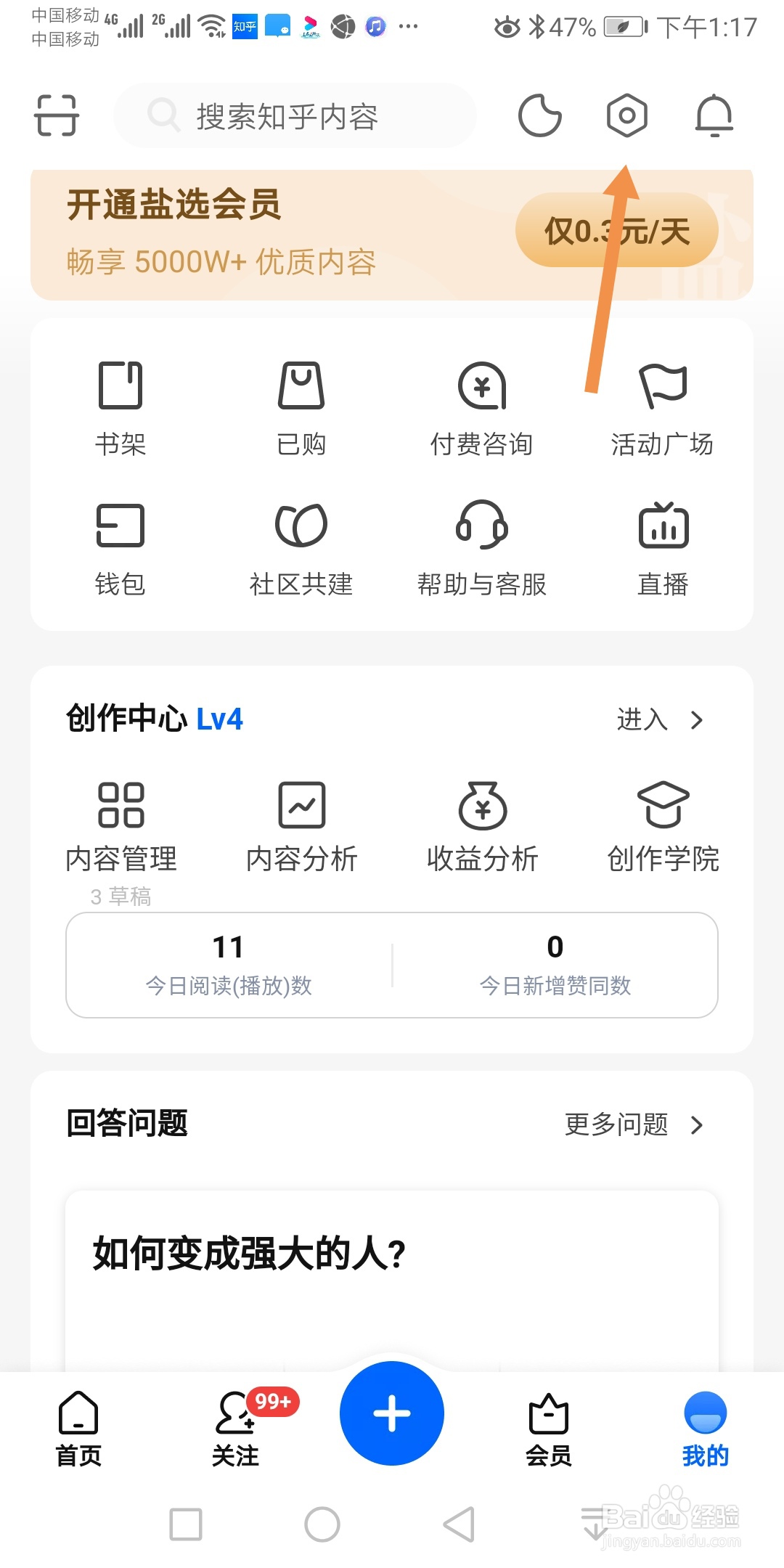
Task: Toggle night mode moon icon
Action: coord(539,115)
